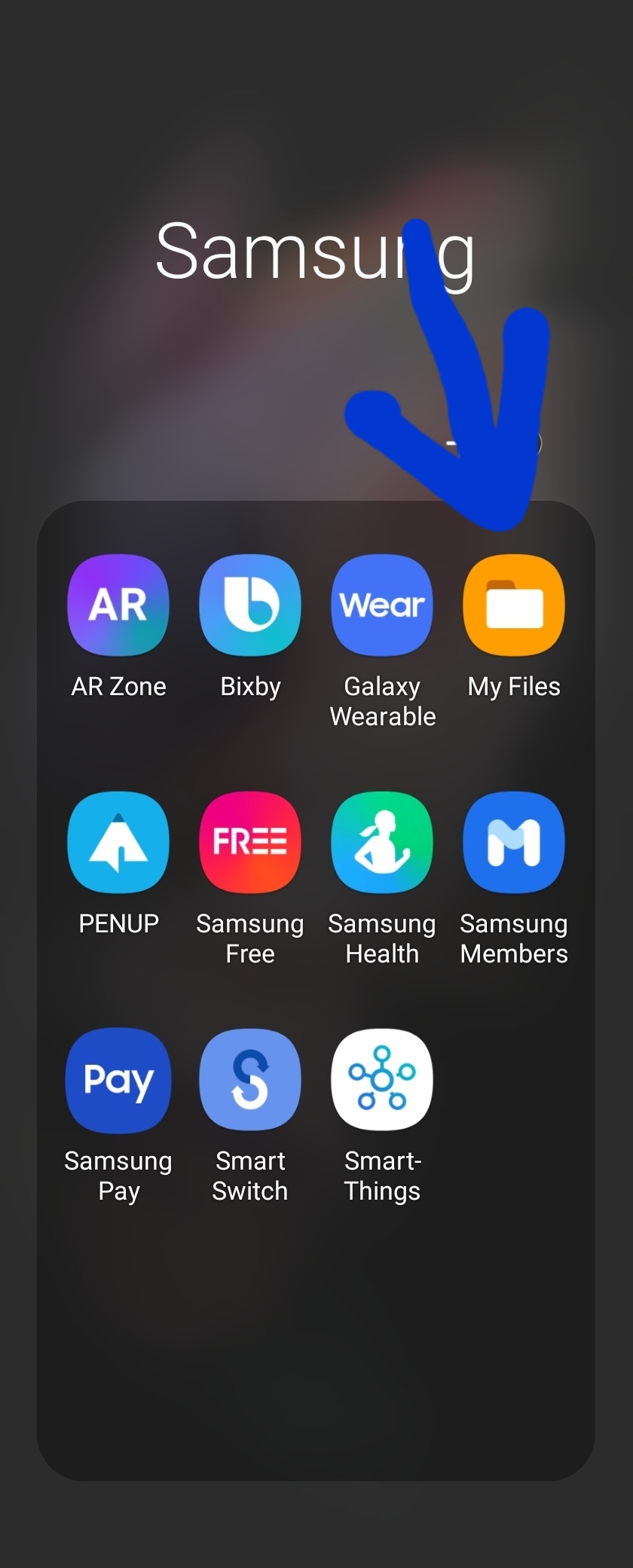Launch Bixby

(x=250, y=606)
